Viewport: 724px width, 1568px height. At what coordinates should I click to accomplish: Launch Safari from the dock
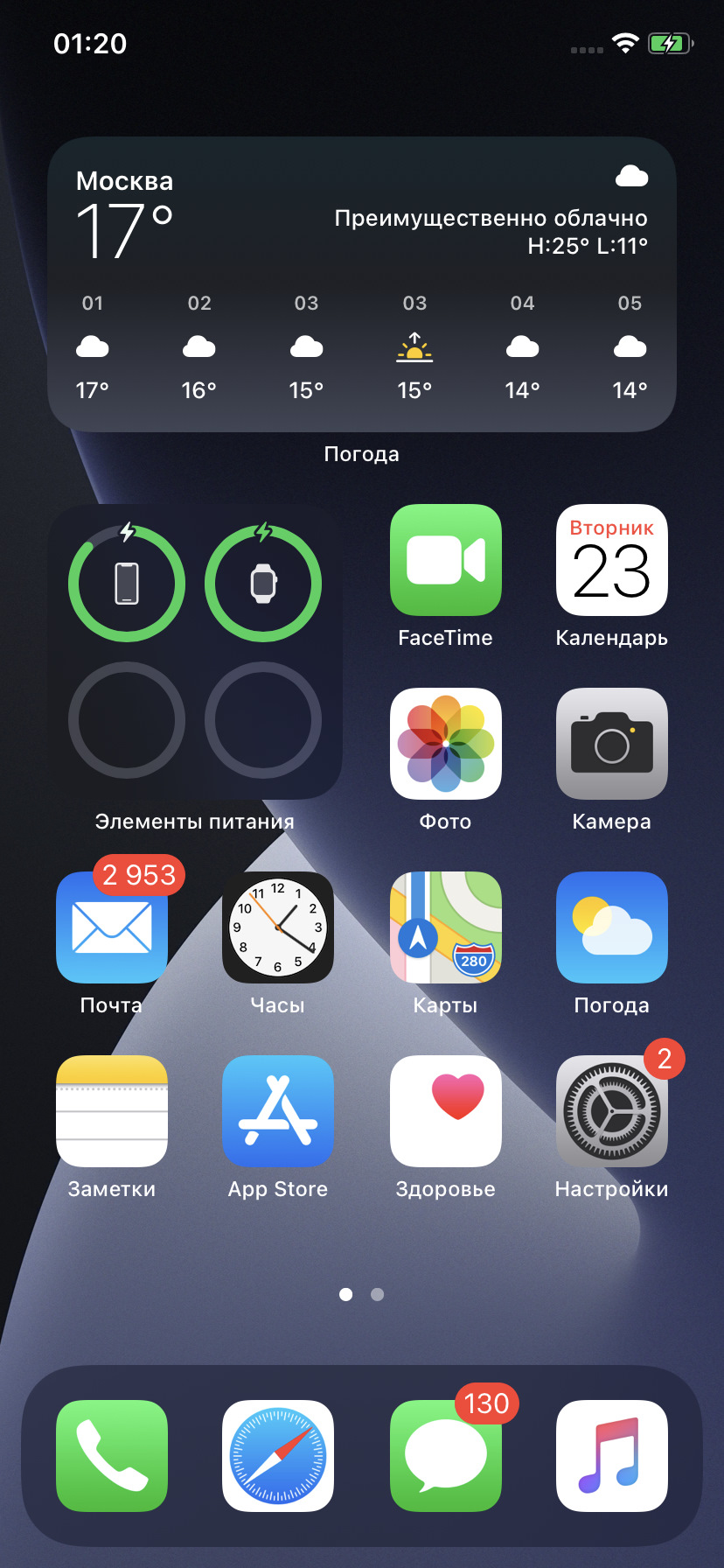[x=278, y=1456]
